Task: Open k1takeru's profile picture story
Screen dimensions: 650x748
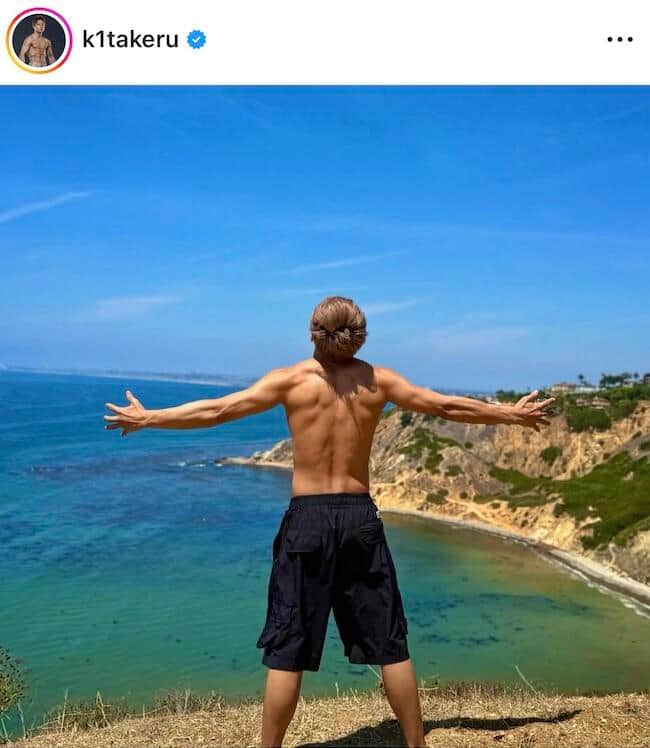Action: [39, 40]
